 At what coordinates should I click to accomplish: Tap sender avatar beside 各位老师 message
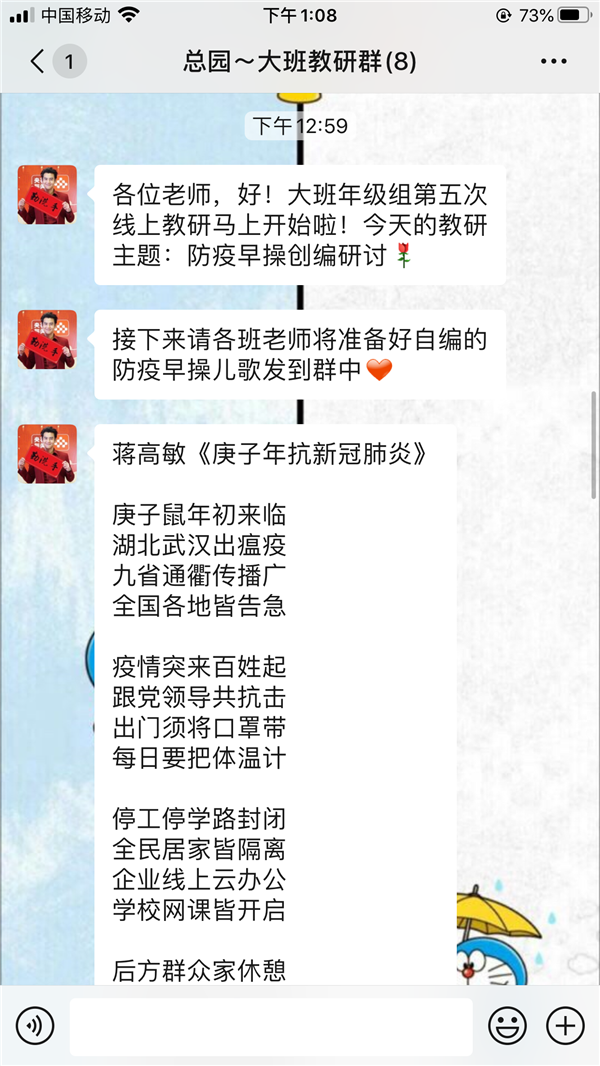[47, 195]
